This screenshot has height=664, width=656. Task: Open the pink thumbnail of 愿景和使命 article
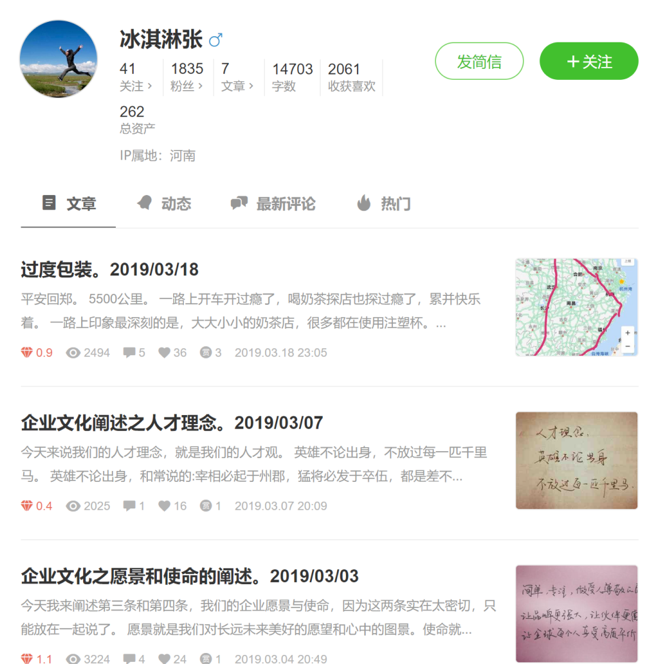(576, 613)
